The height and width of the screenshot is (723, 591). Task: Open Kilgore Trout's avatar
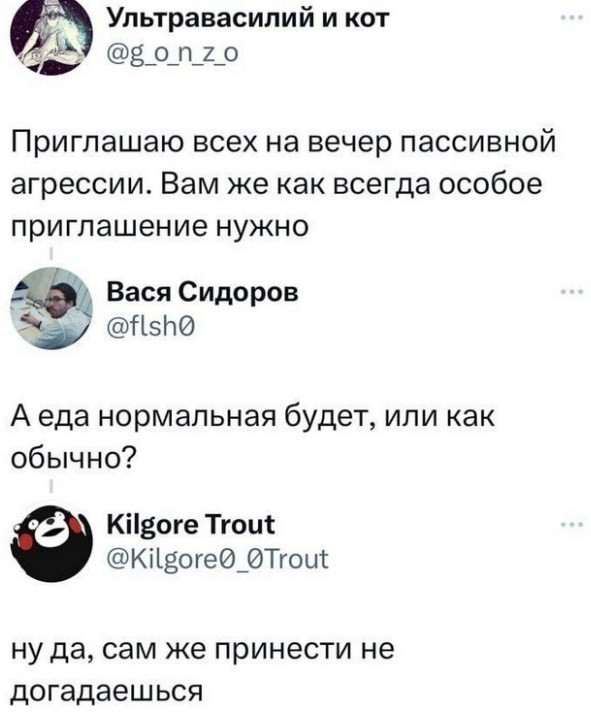pos(52,542)
